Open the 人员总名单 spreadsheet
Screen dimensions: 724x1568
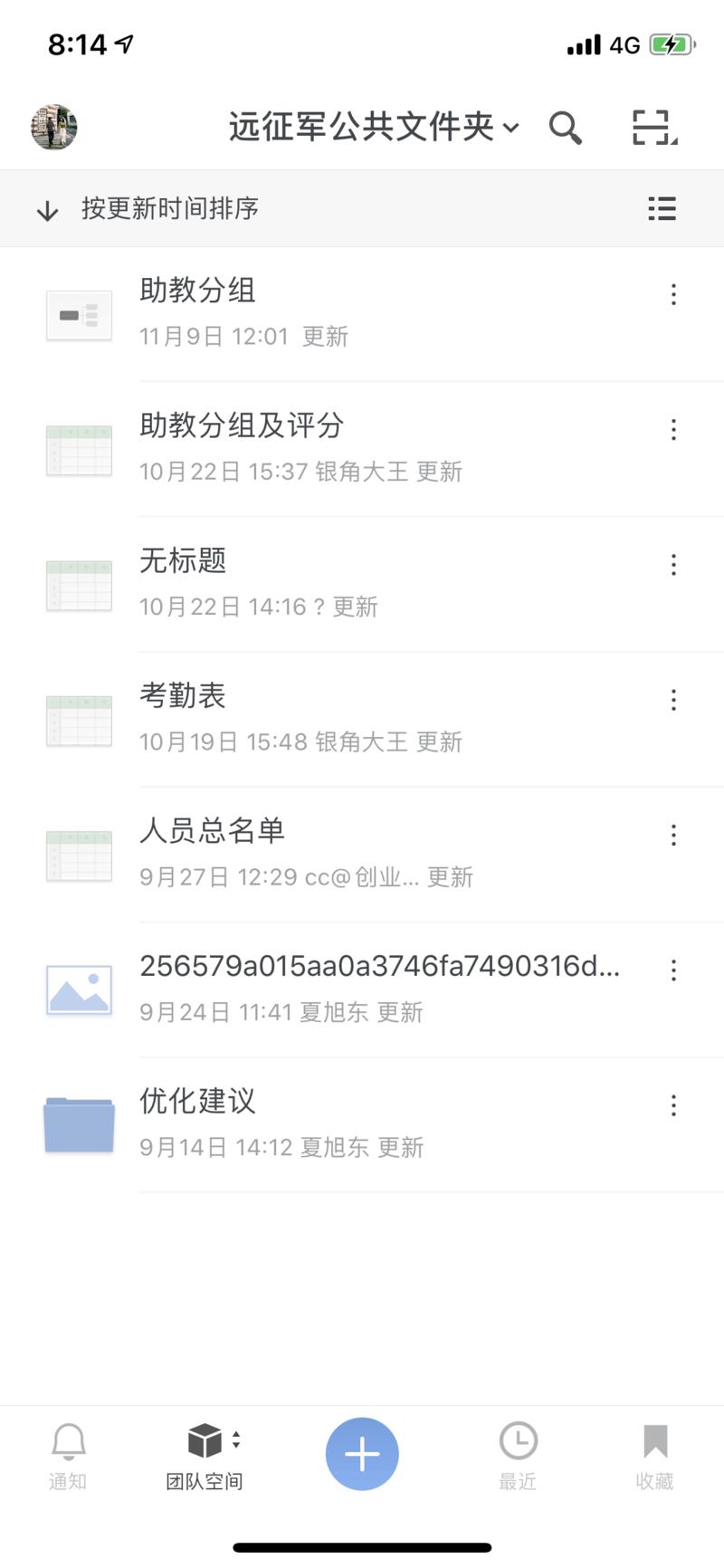pos(213,830)
